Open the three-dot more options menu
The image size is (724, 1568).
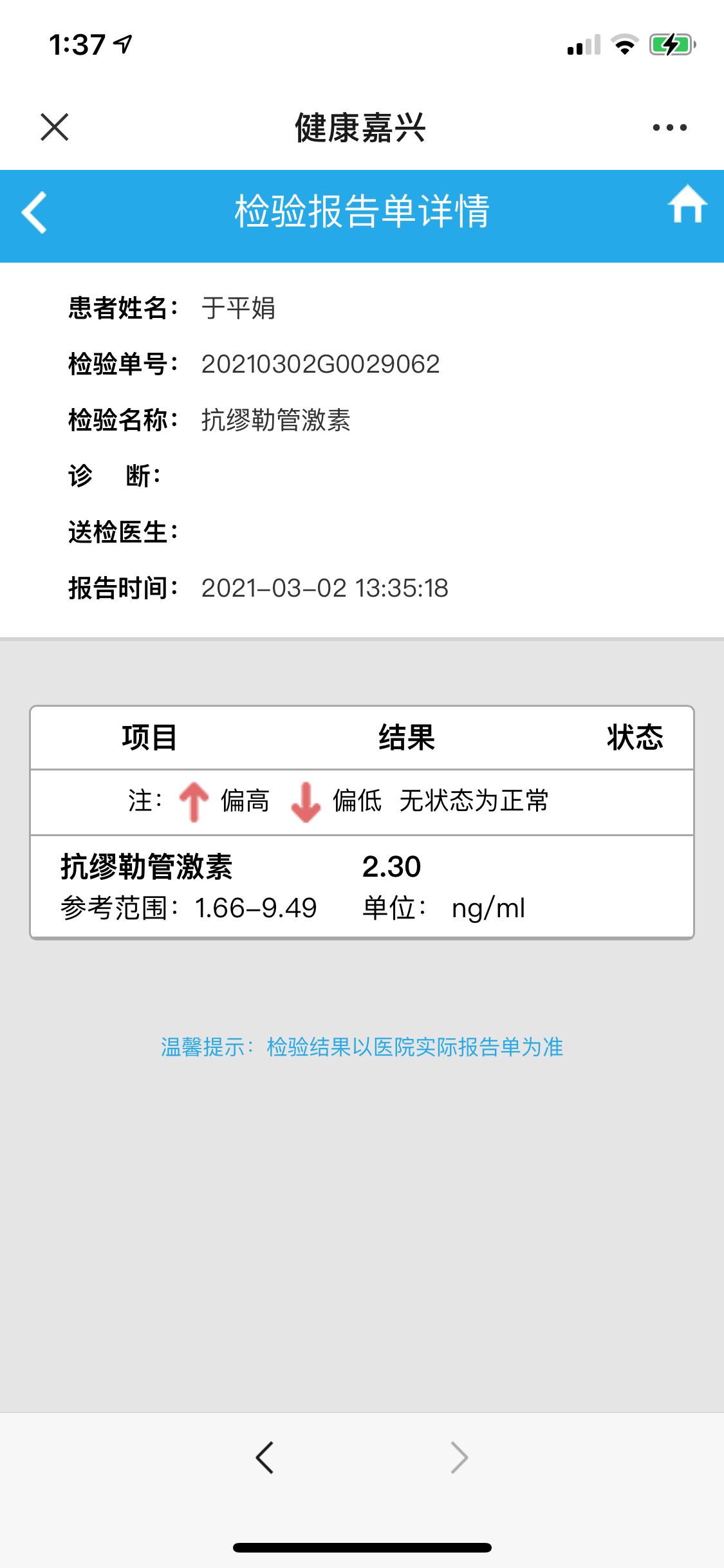tap(669, 127)
